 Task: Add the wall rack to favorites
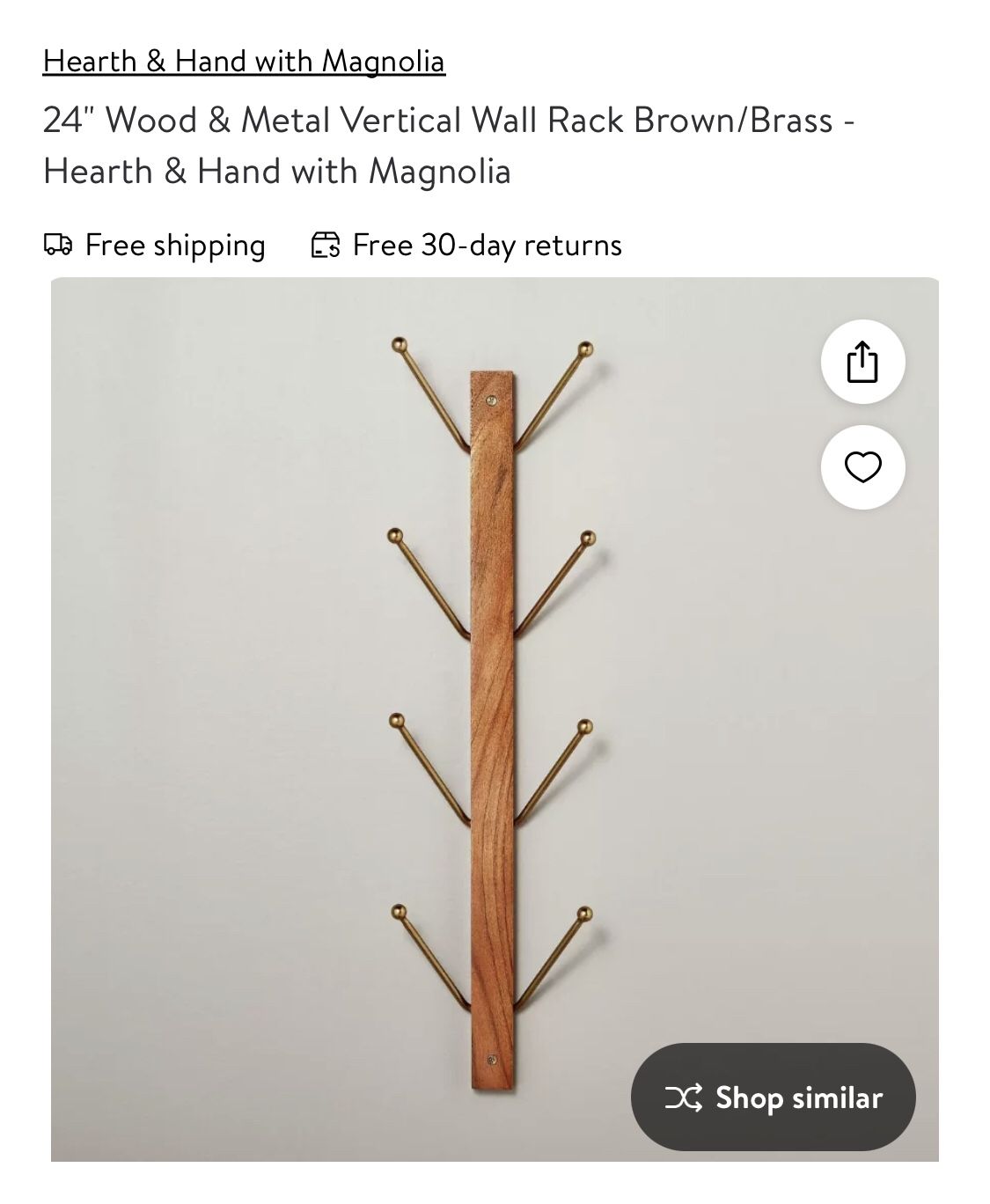862,467
